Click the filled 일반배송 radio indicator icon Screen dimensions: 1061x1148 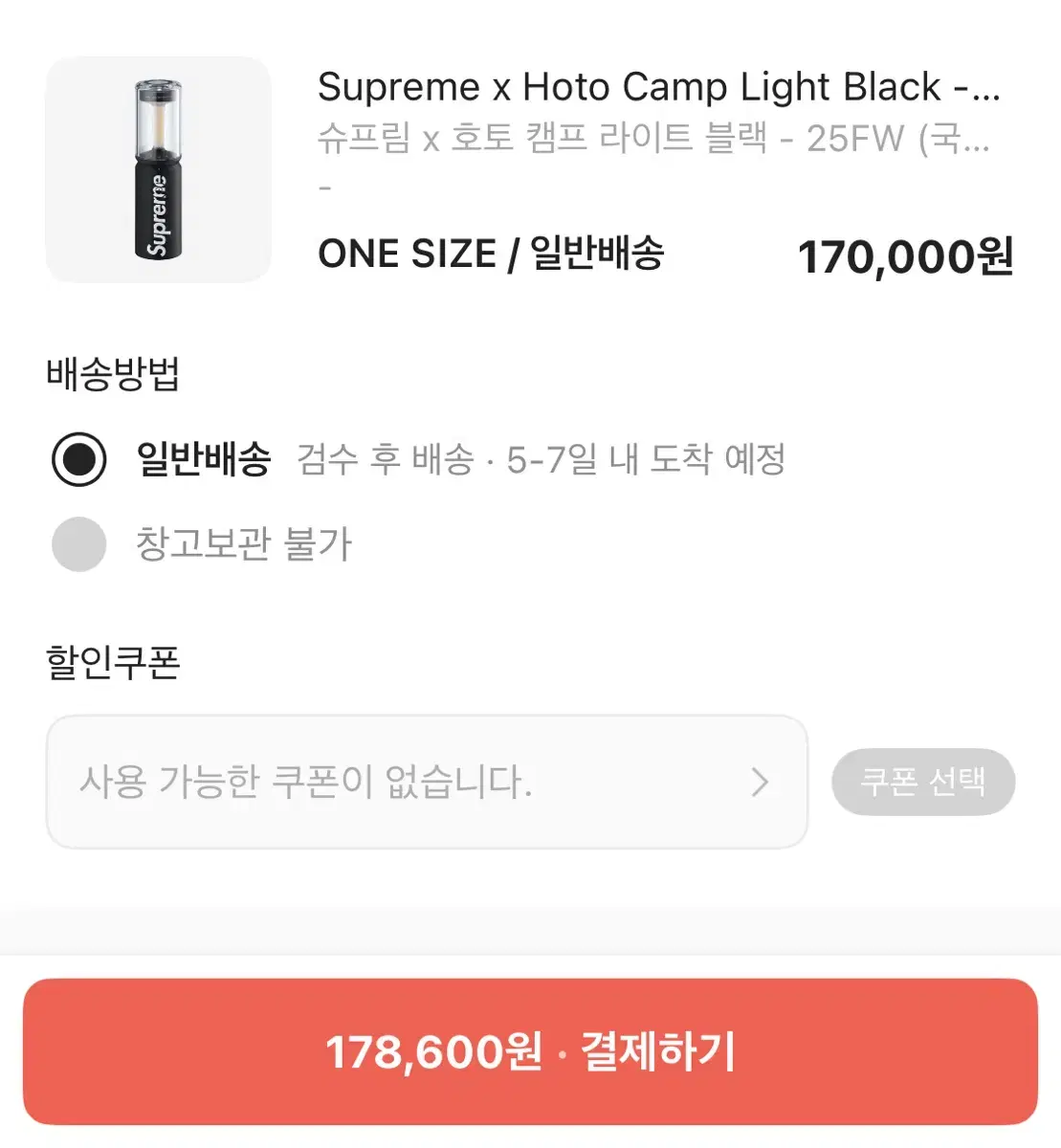77,460
